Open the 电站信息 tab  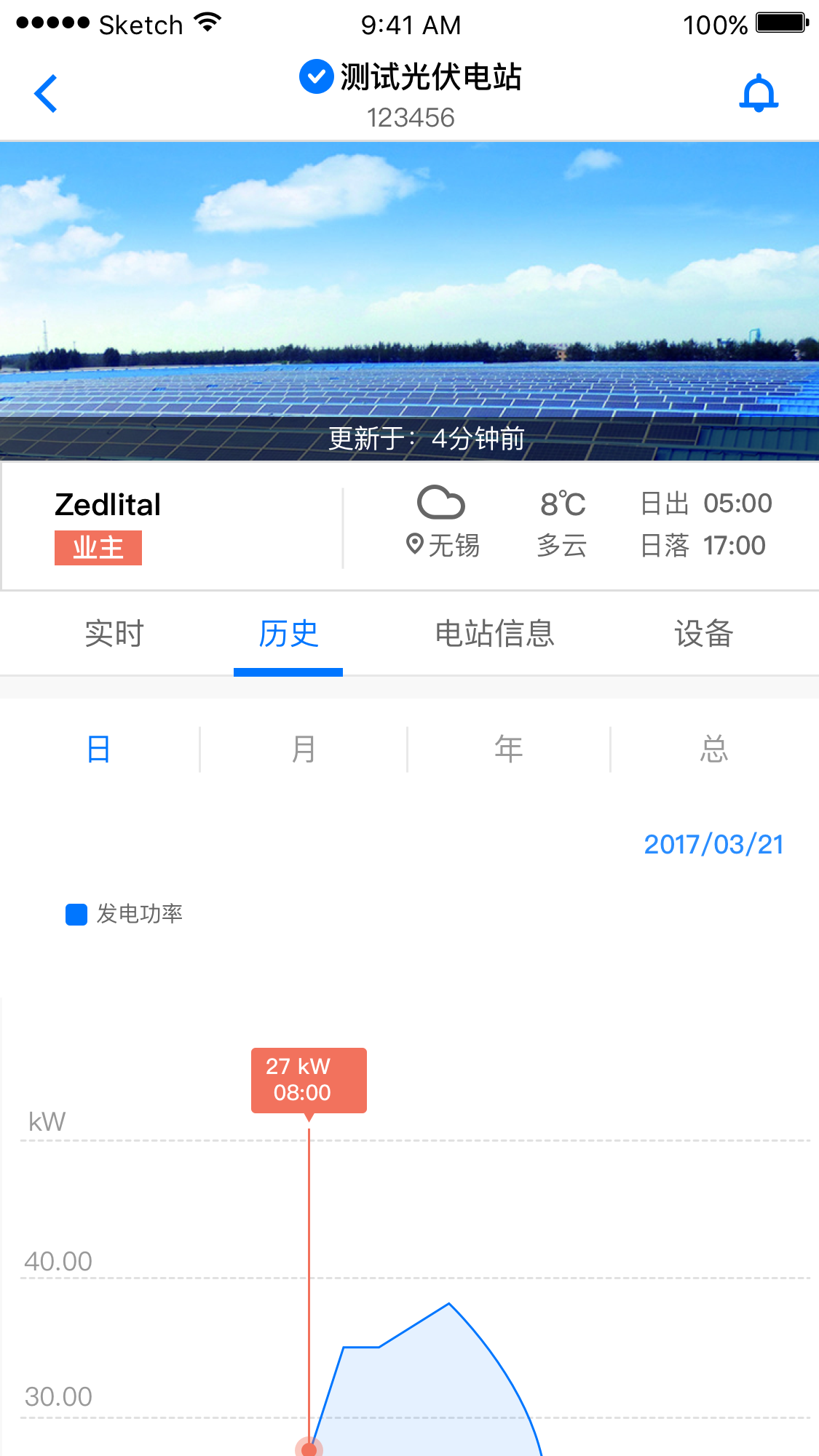[x=494, y=634]
